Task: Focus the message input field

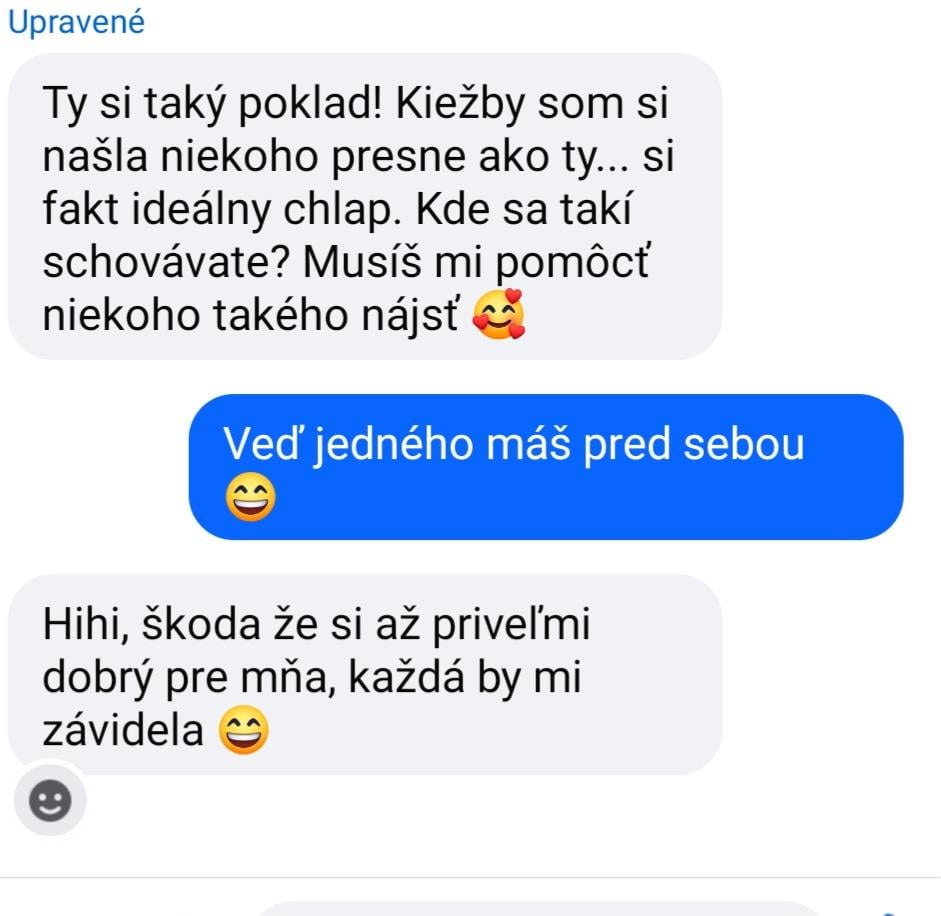Action: (540, 908)
